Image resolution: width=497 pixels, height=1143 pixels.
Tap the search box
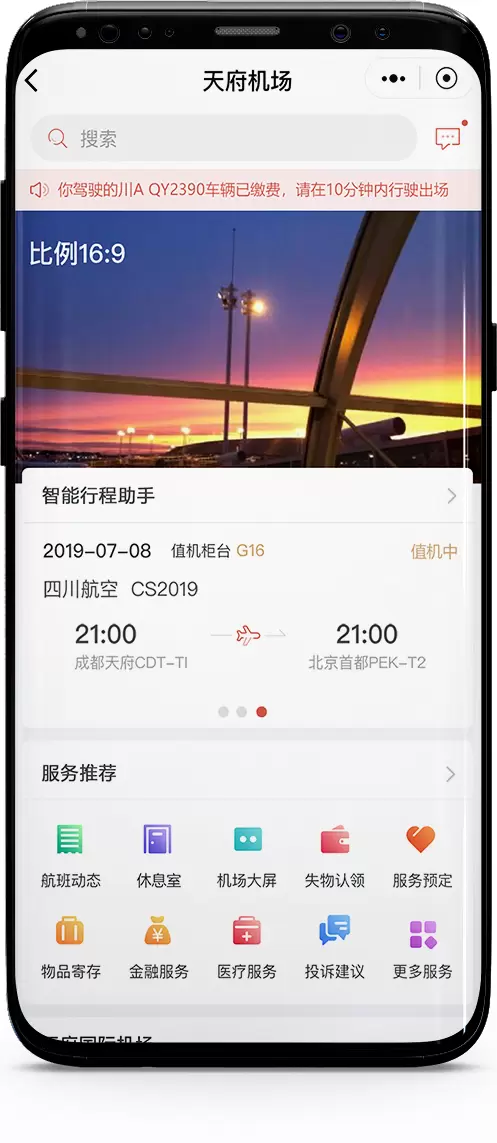pyautogui.click(x=224, y=139)
